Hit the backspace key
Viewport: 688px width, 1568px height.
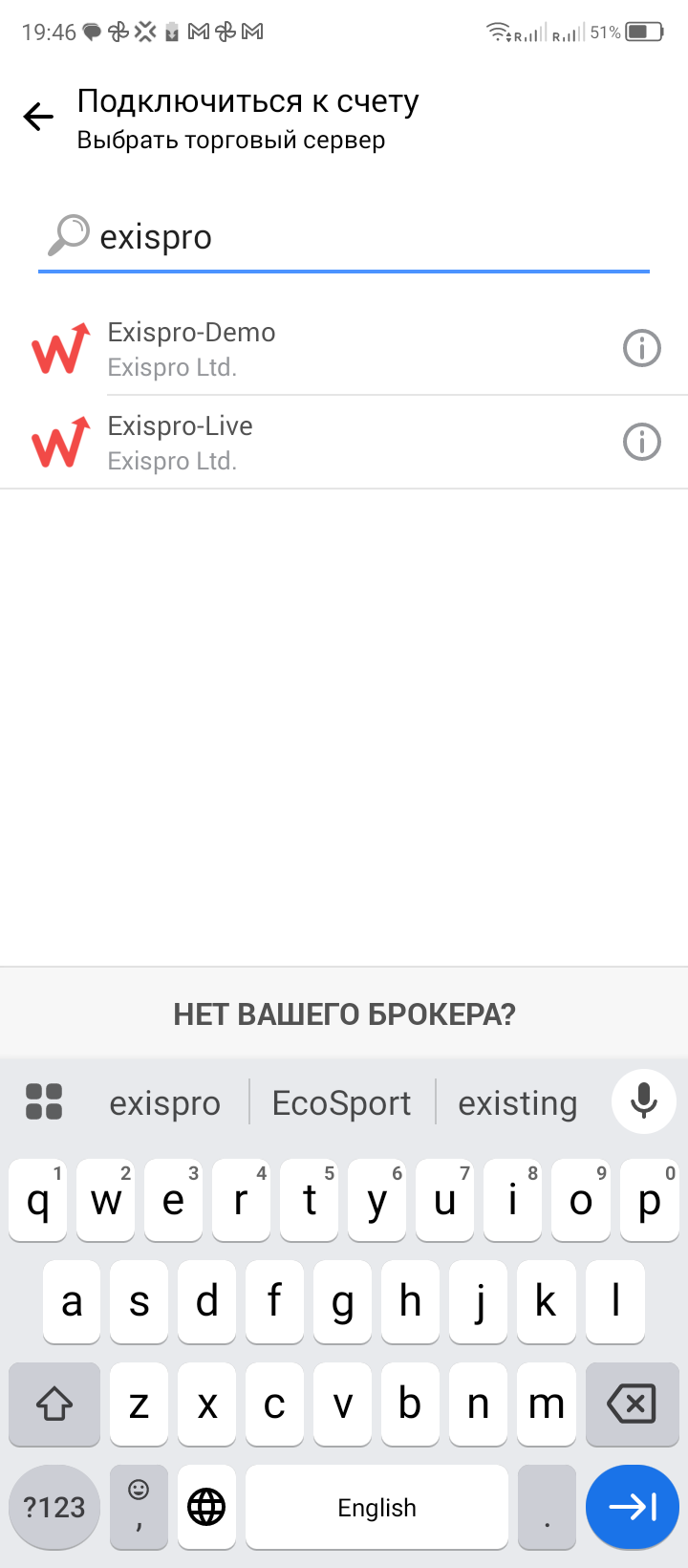point(632,1404)
